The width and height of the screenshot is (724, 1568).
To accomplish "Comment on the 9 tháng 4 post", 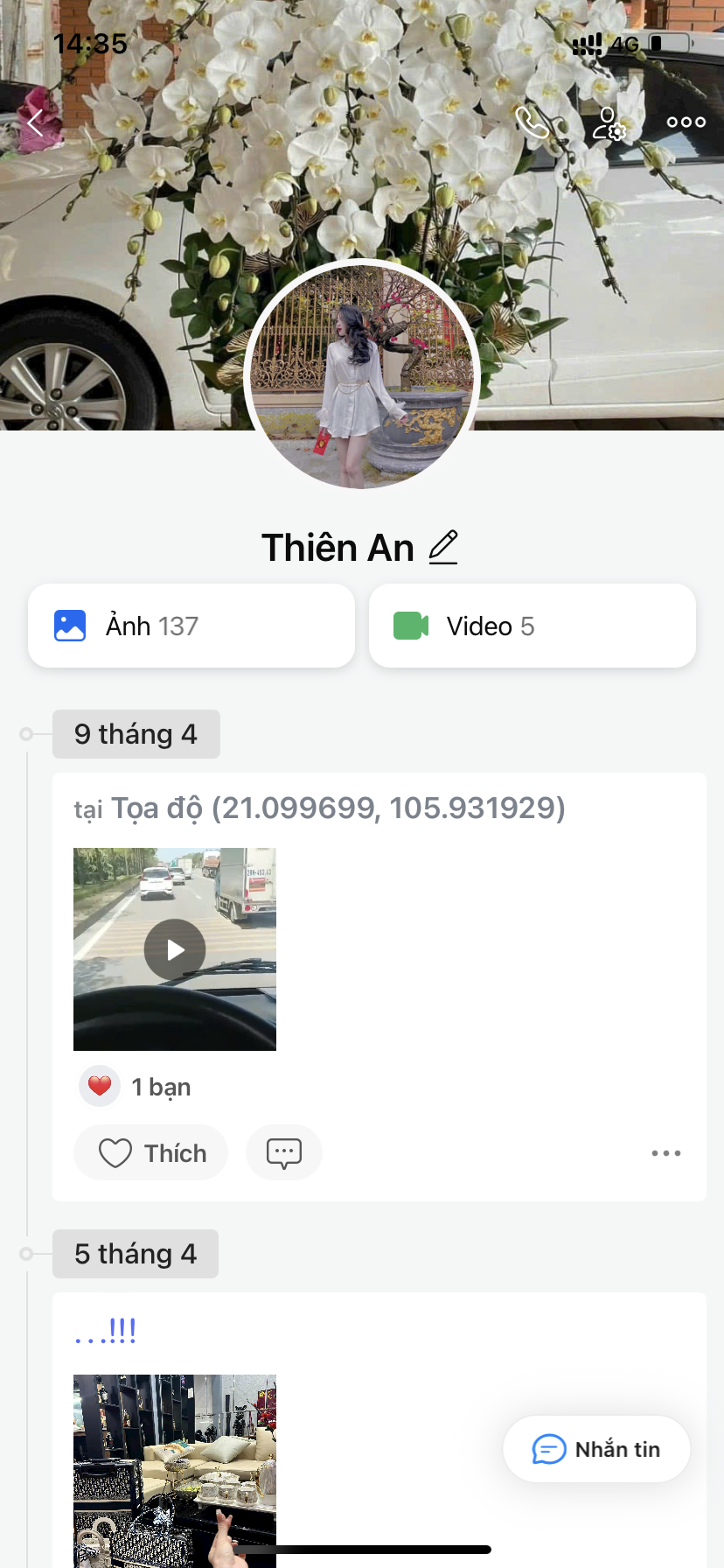I will tap(284, 1153).
